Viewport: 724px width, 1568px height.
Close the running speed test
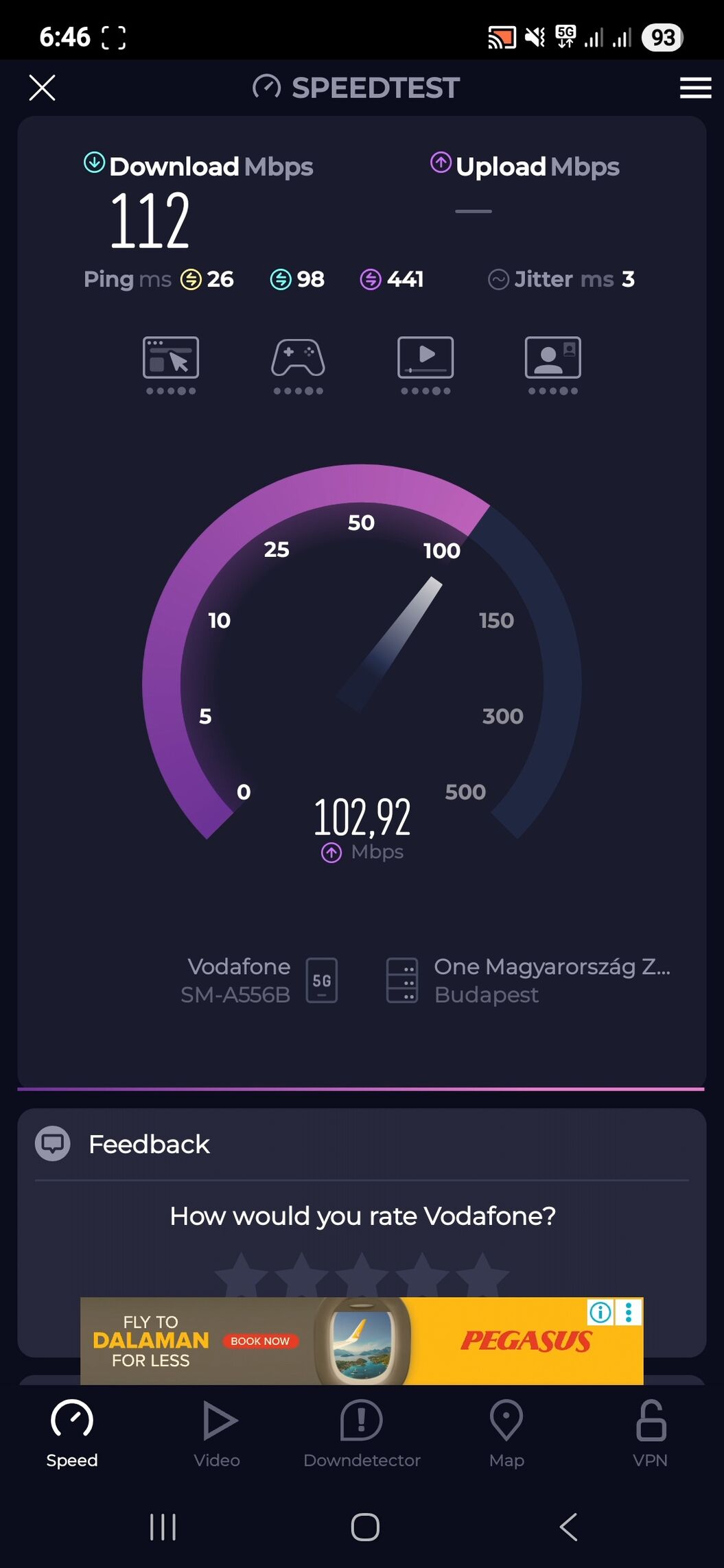pyautogui.click(x=43, y=88)
